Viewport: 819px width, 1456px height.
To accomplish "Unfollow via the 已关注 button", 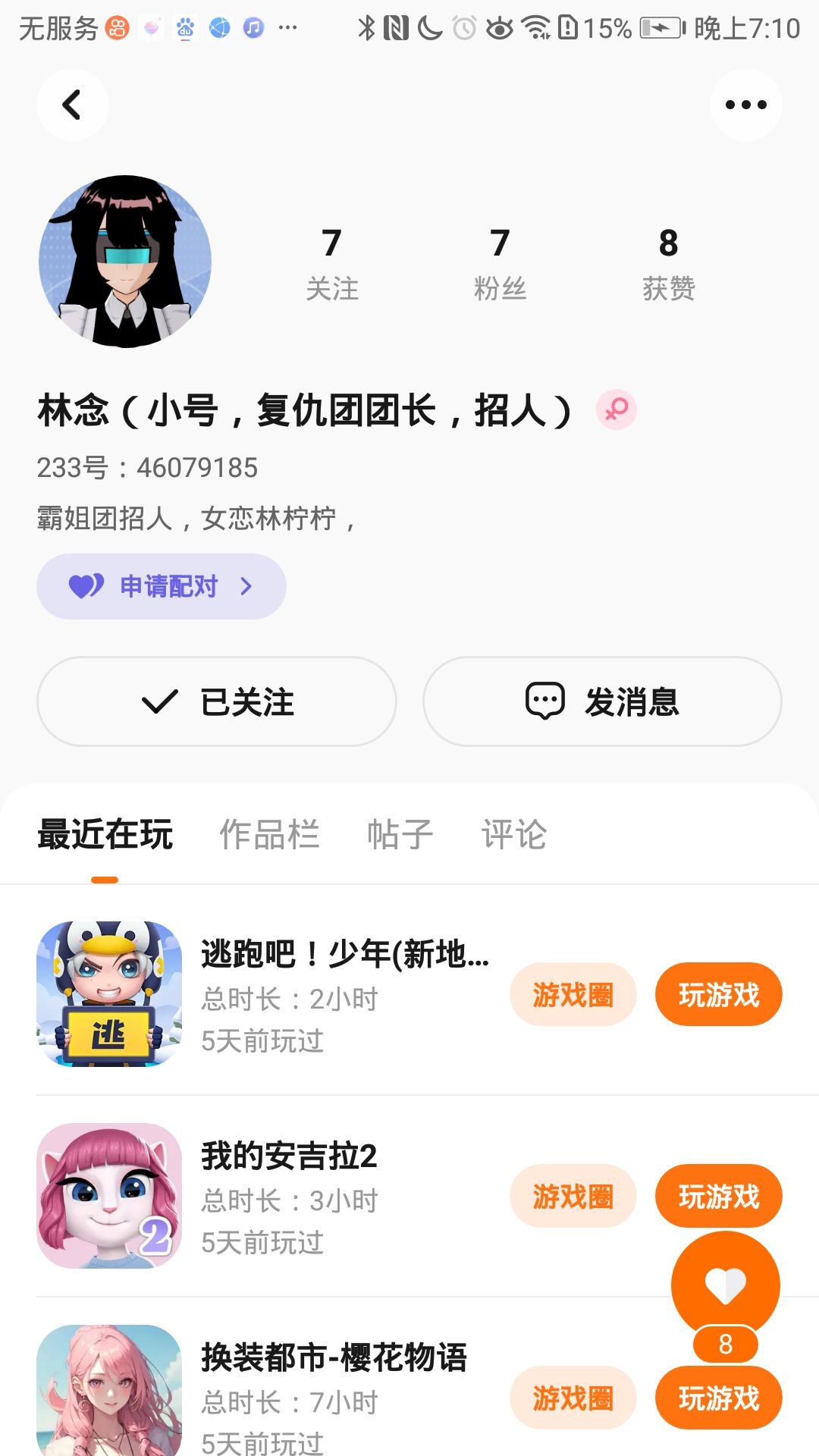I will pos(217,701).
